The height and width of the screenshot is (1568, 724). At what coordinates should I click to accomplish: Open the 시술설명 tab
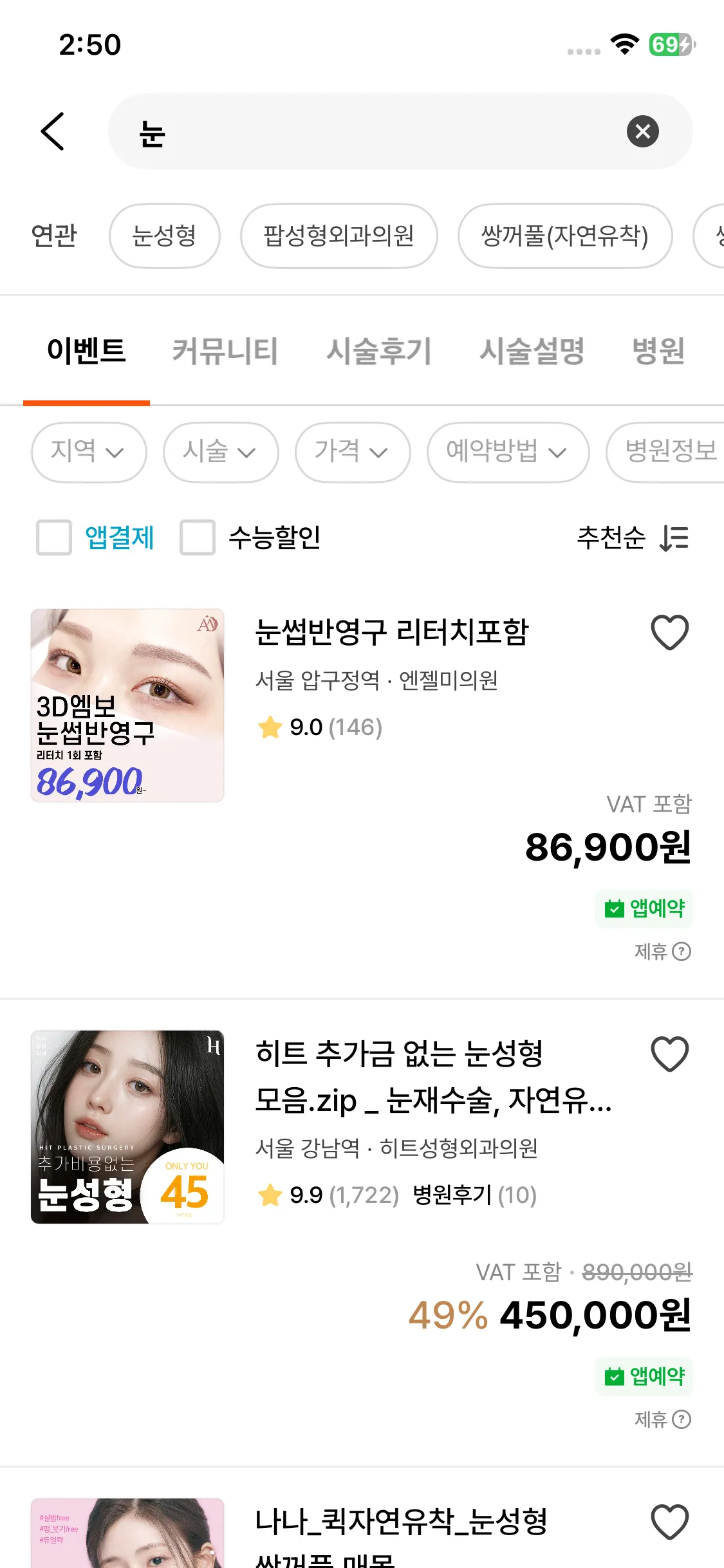pos(532,351)
